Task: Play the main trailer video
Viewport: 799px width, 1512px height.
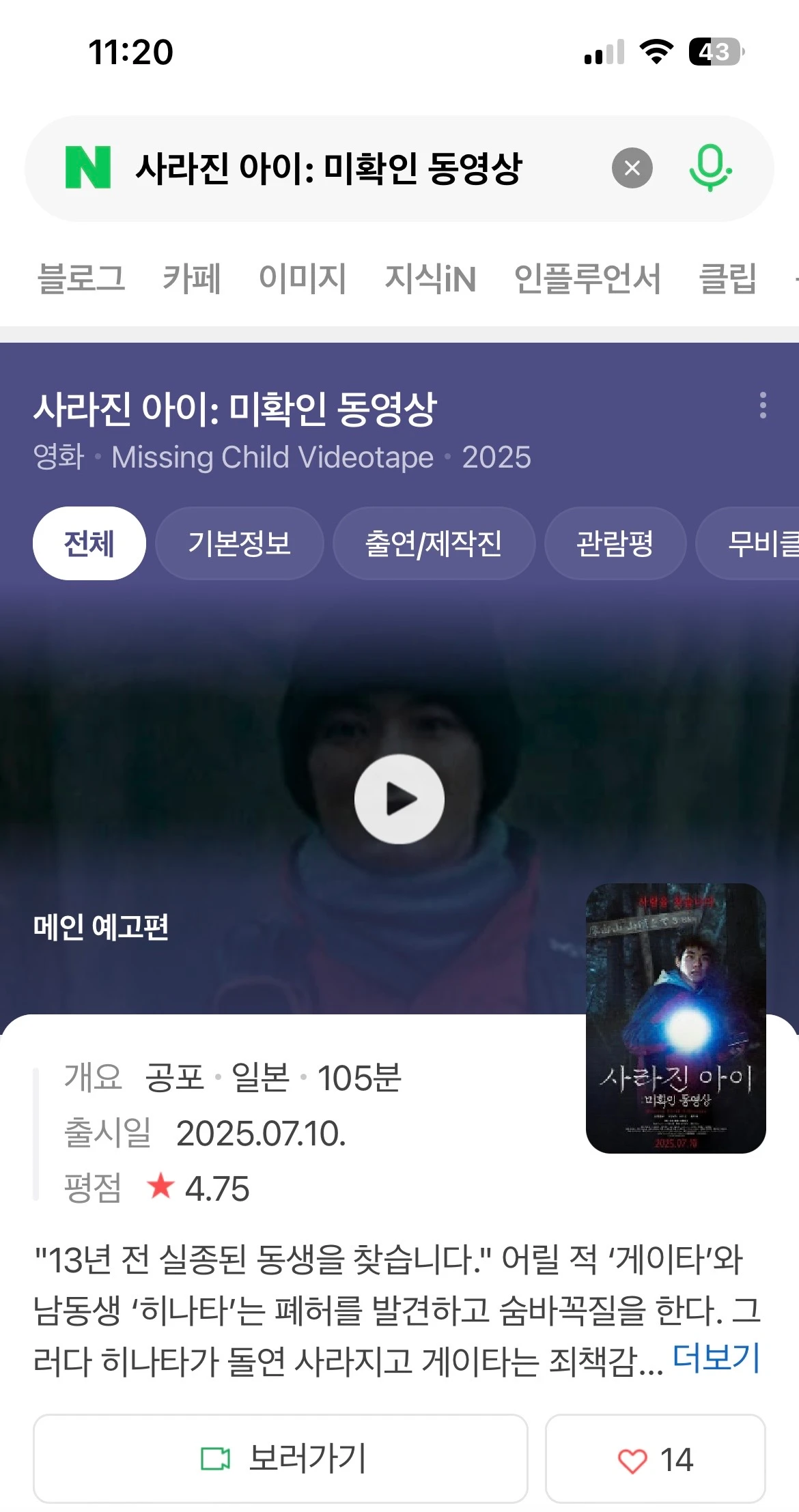Action: click(x=399, y=799)
